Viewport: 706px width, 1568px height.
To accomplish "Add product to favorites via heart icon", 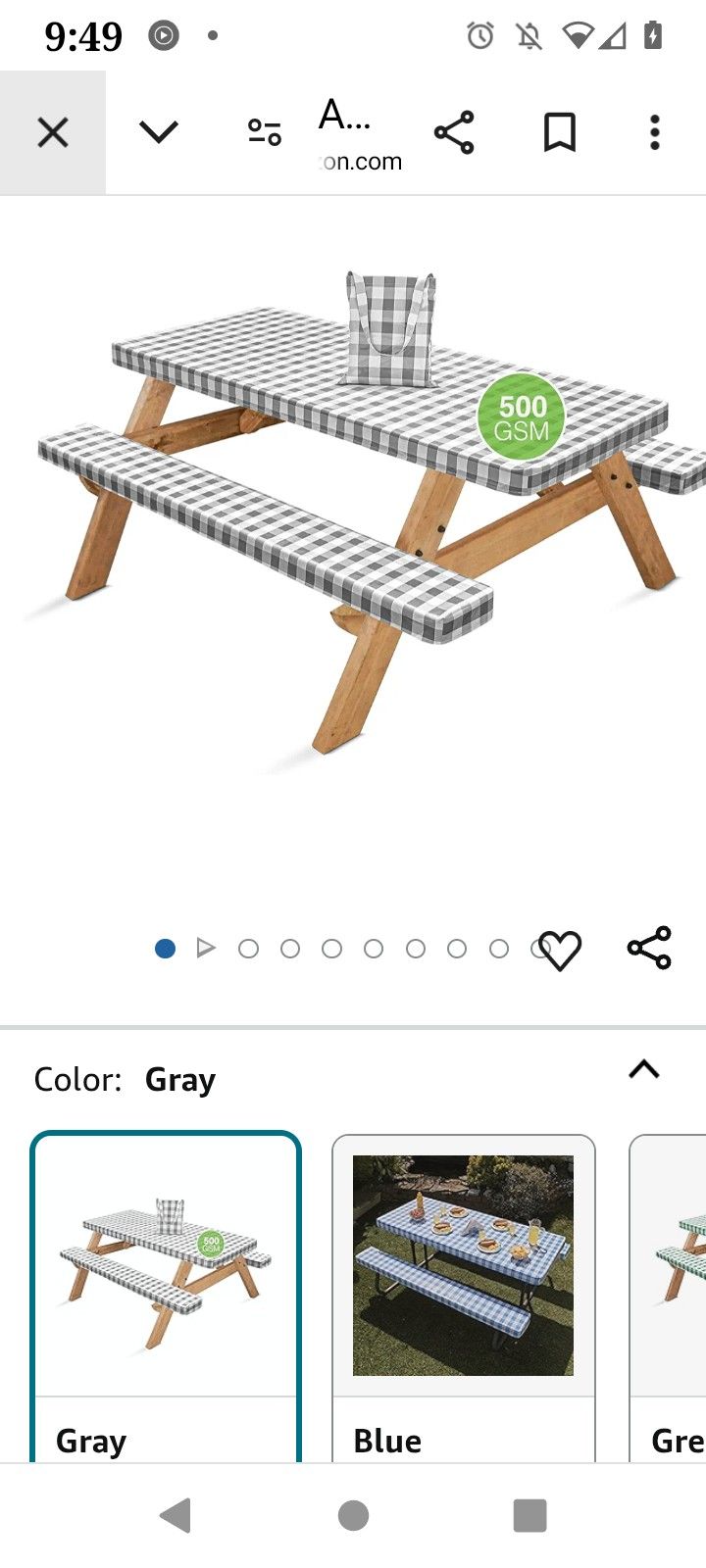I will pos(559,948).
